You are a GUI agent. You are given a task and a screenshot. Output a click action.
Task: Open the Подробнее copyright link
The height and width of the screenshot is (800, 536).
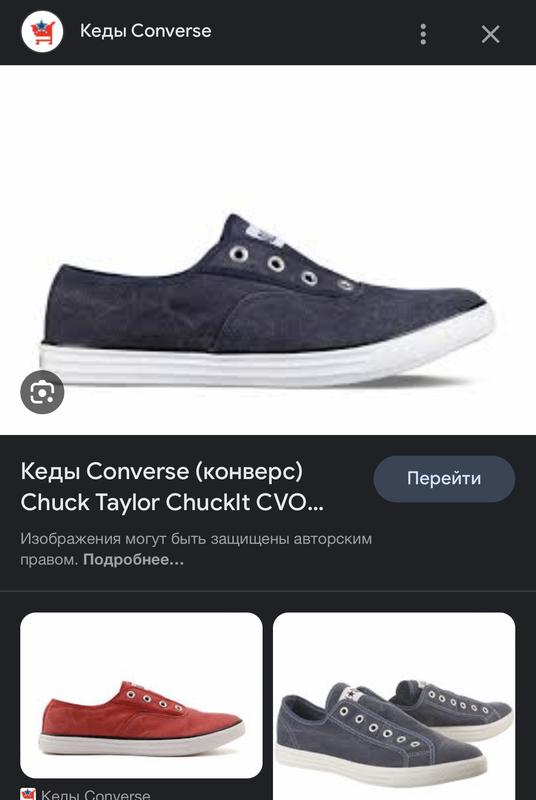(x=133, y=560)
